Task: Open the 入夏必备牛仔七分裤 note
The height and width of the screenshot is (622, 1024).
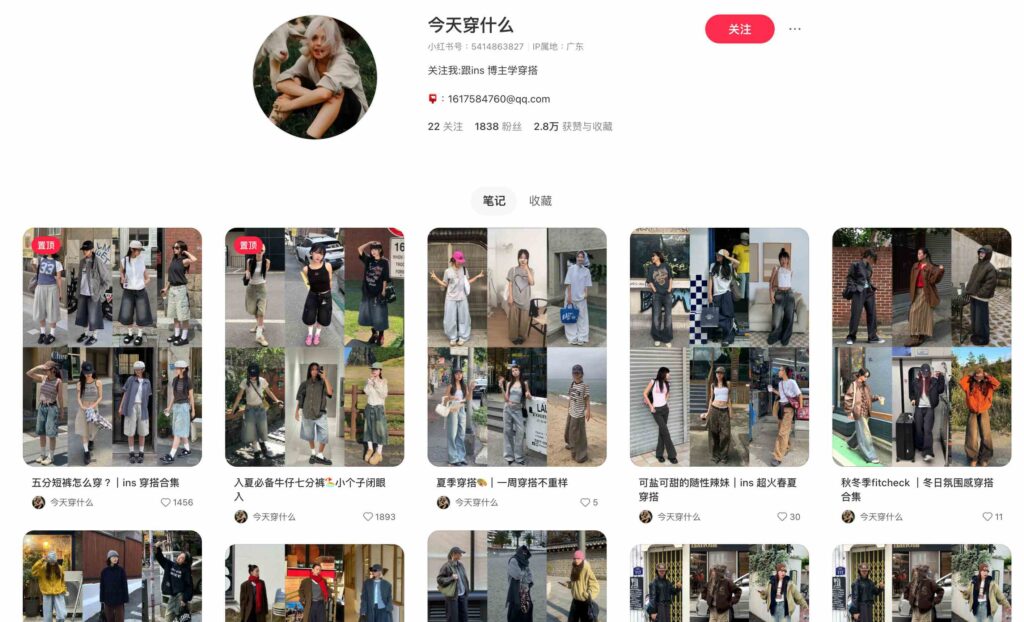Action: (x=314, y=346)
